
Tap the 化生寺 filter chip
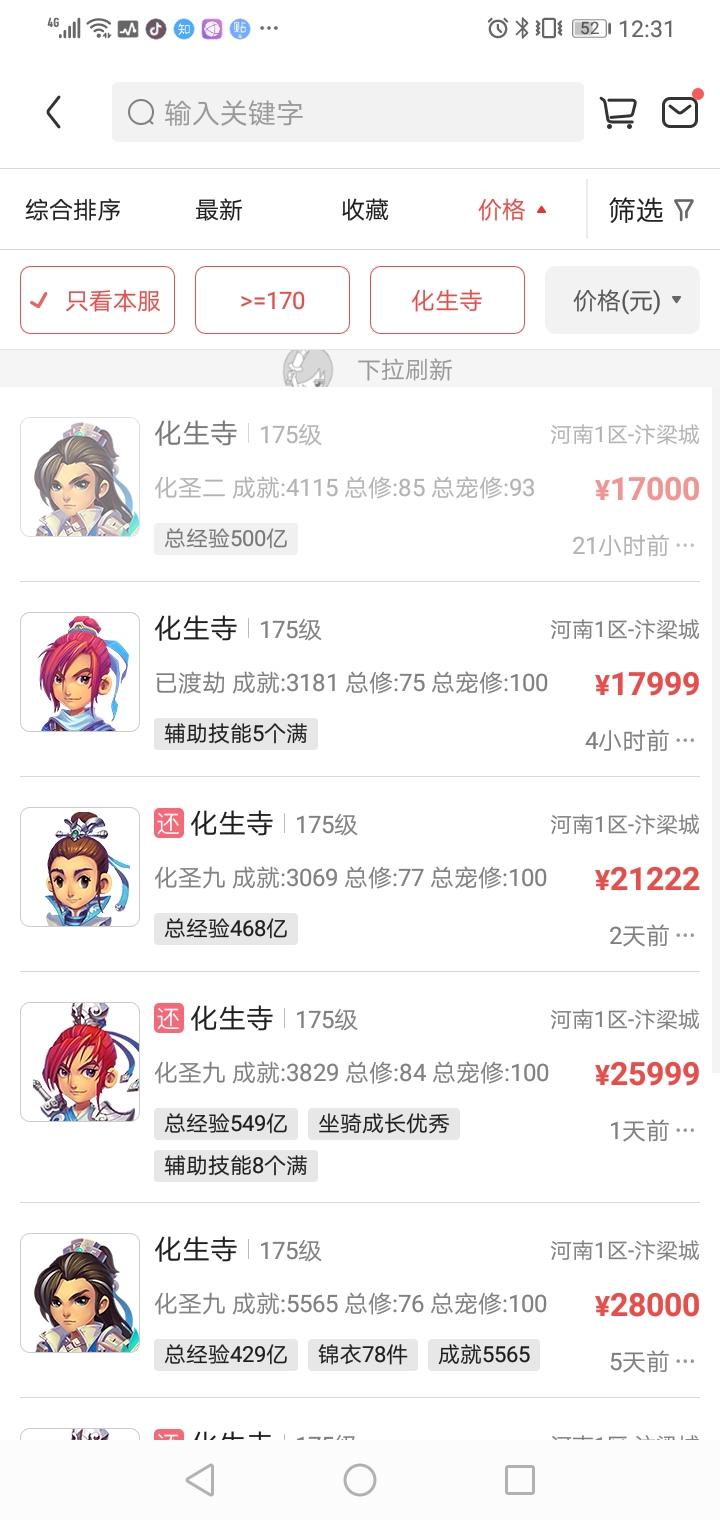[447, 300]
